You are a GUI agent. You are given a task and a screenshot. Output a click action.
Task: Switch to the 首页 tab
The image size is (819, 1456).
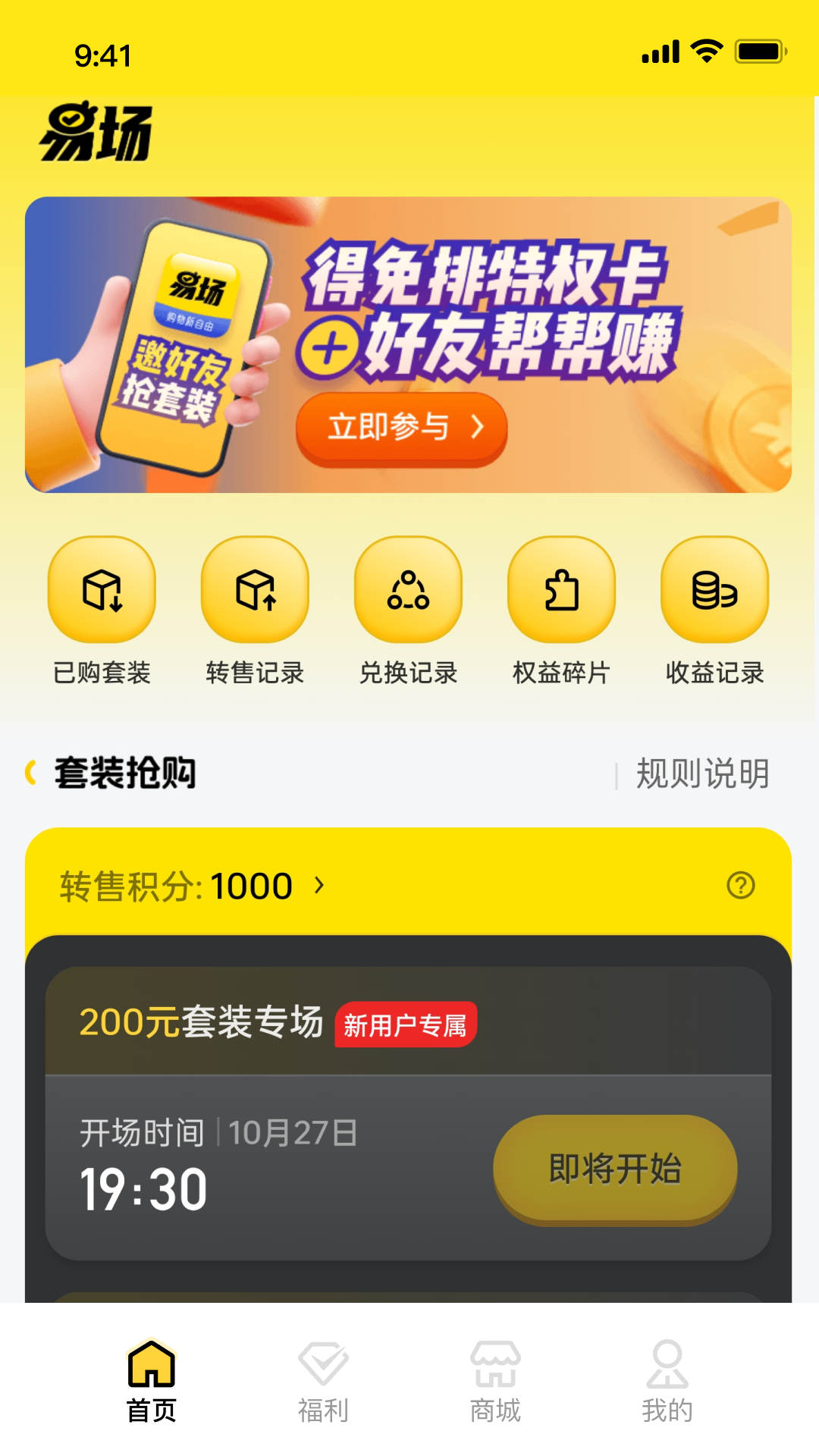pyautogui.click(x=152, y=1380)
